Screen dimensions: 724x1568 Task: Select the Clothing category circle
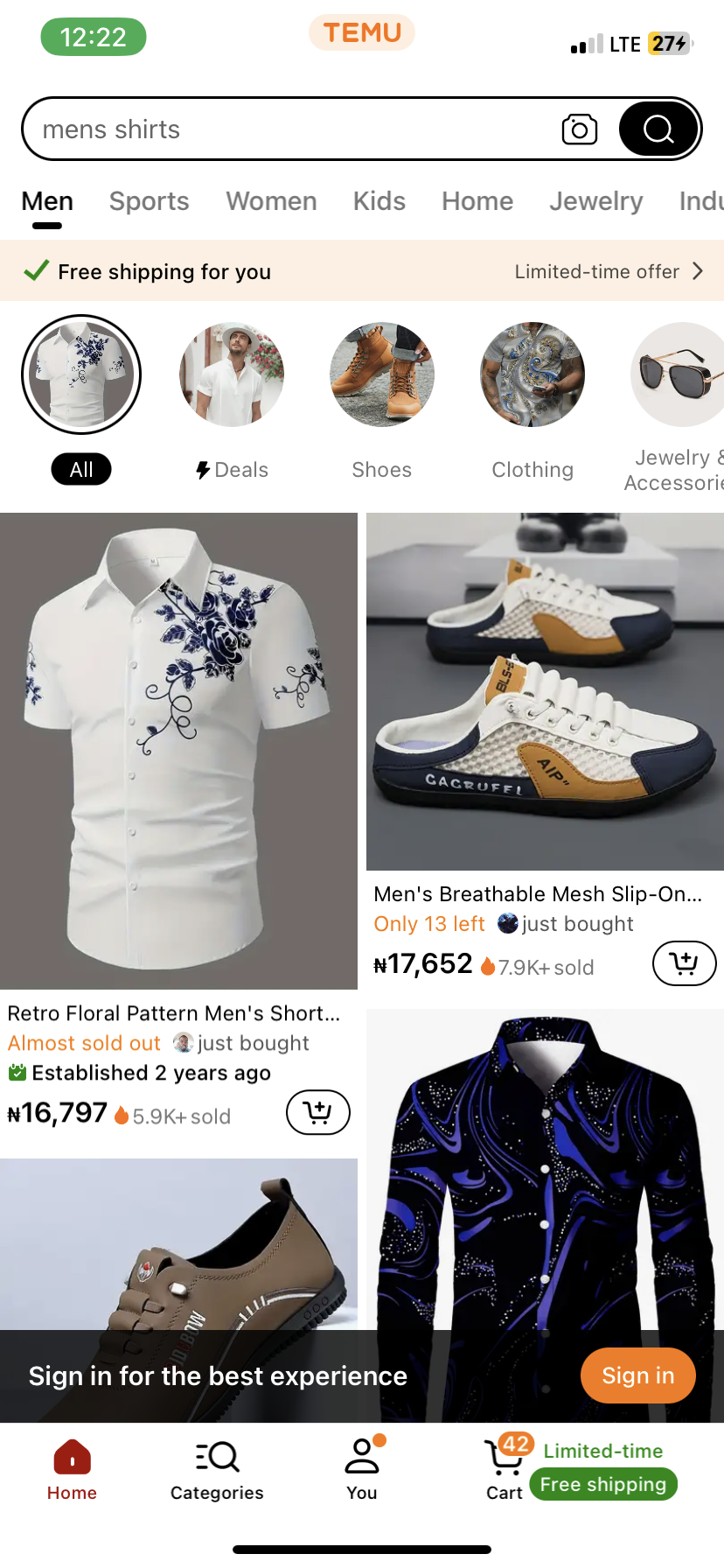pos(533,374)
